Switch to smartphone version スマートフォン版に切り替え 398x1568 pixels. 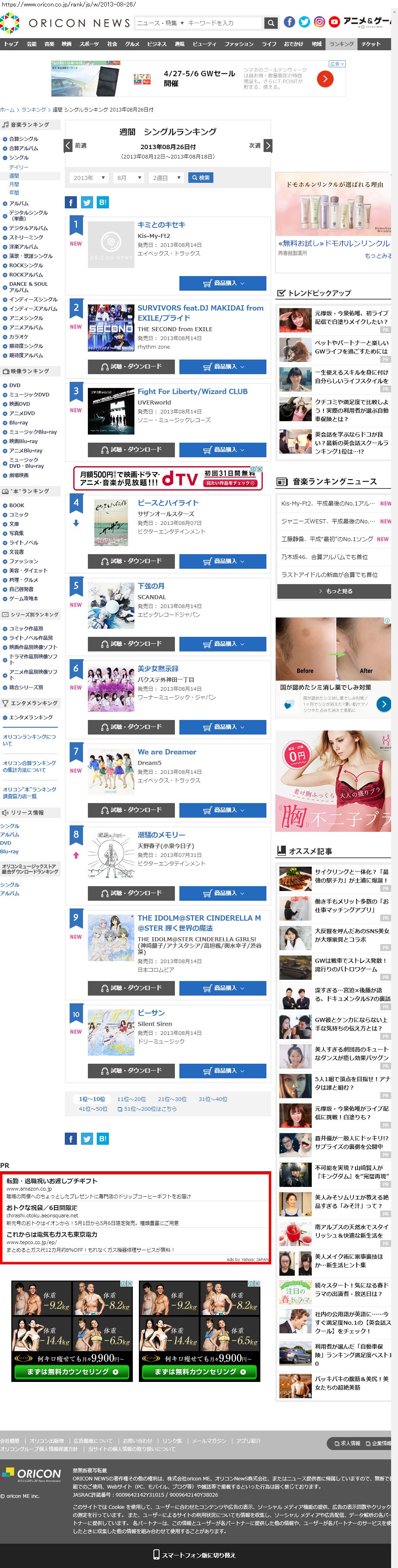point(199,1555)
